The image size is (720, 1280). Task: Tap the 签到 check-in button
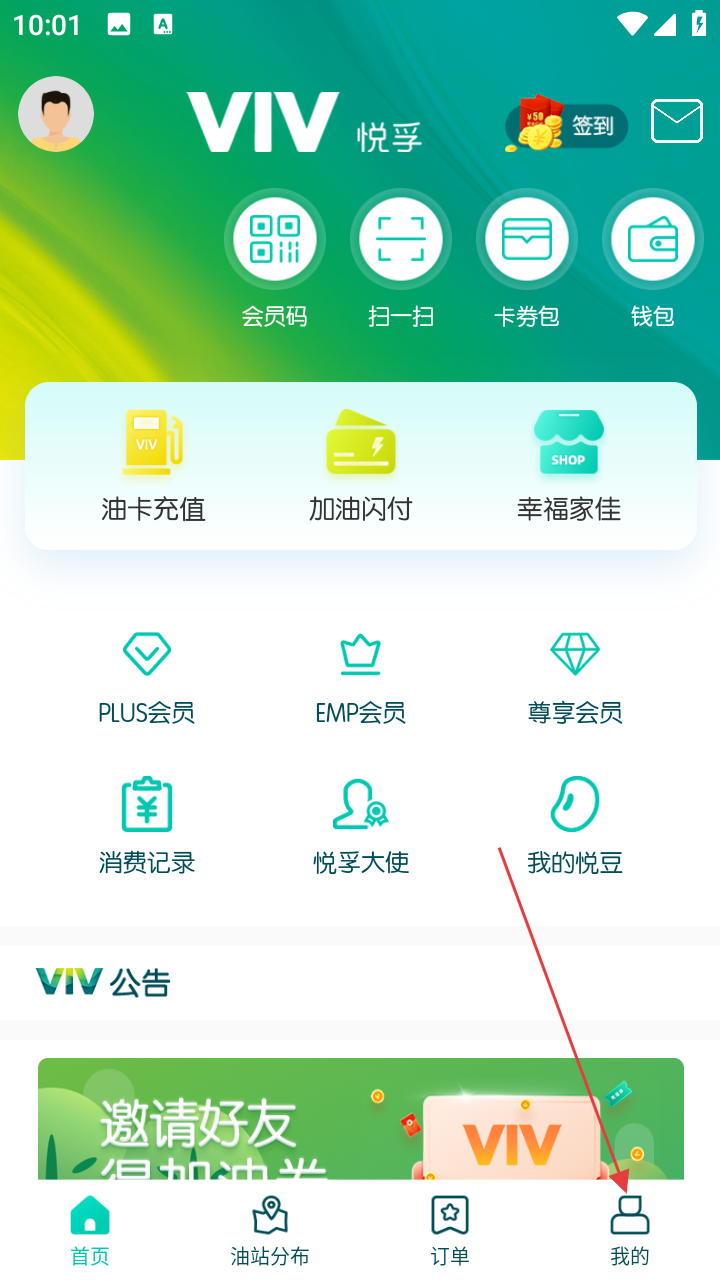tap(567, 126)
